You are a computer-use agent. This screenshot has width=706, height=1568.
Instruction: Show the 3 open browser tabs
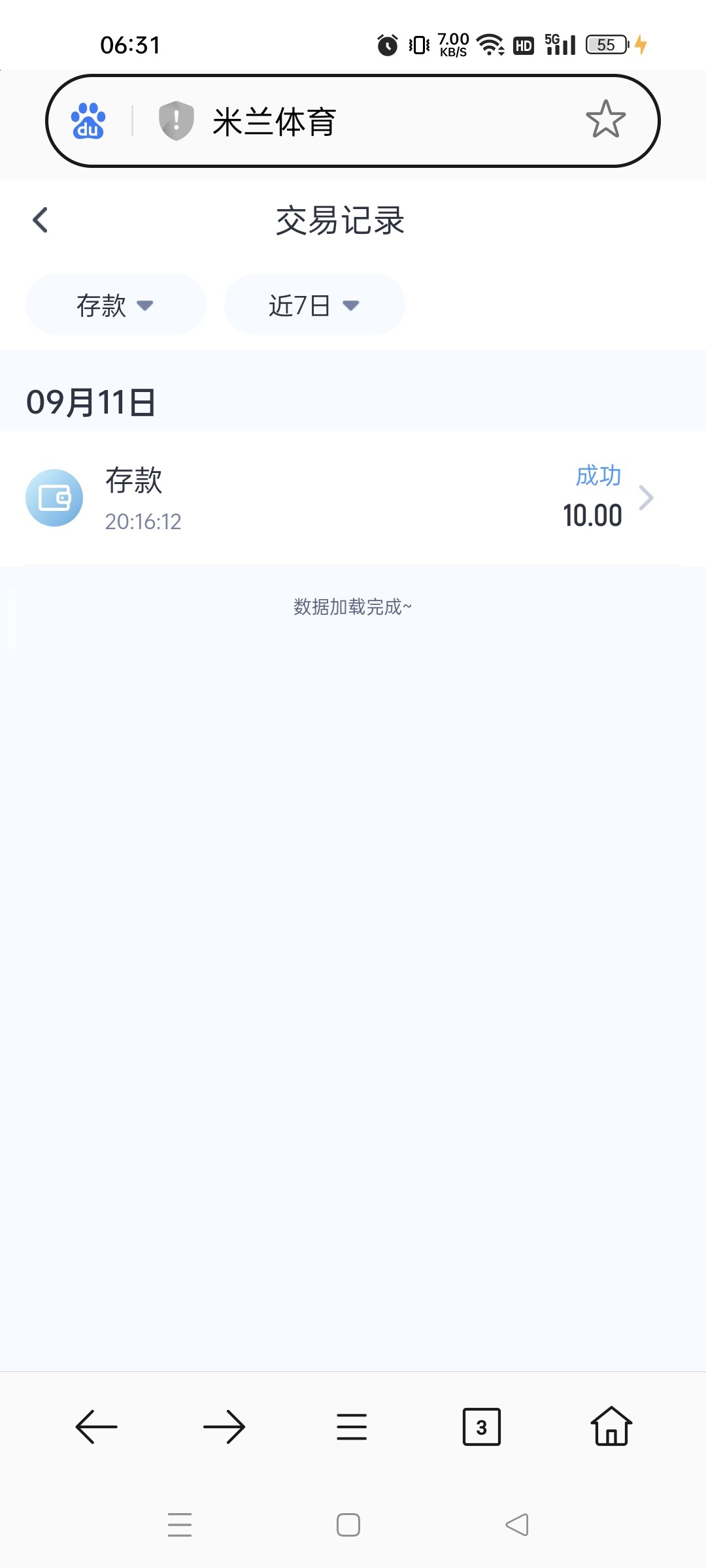coord(481,1427)
